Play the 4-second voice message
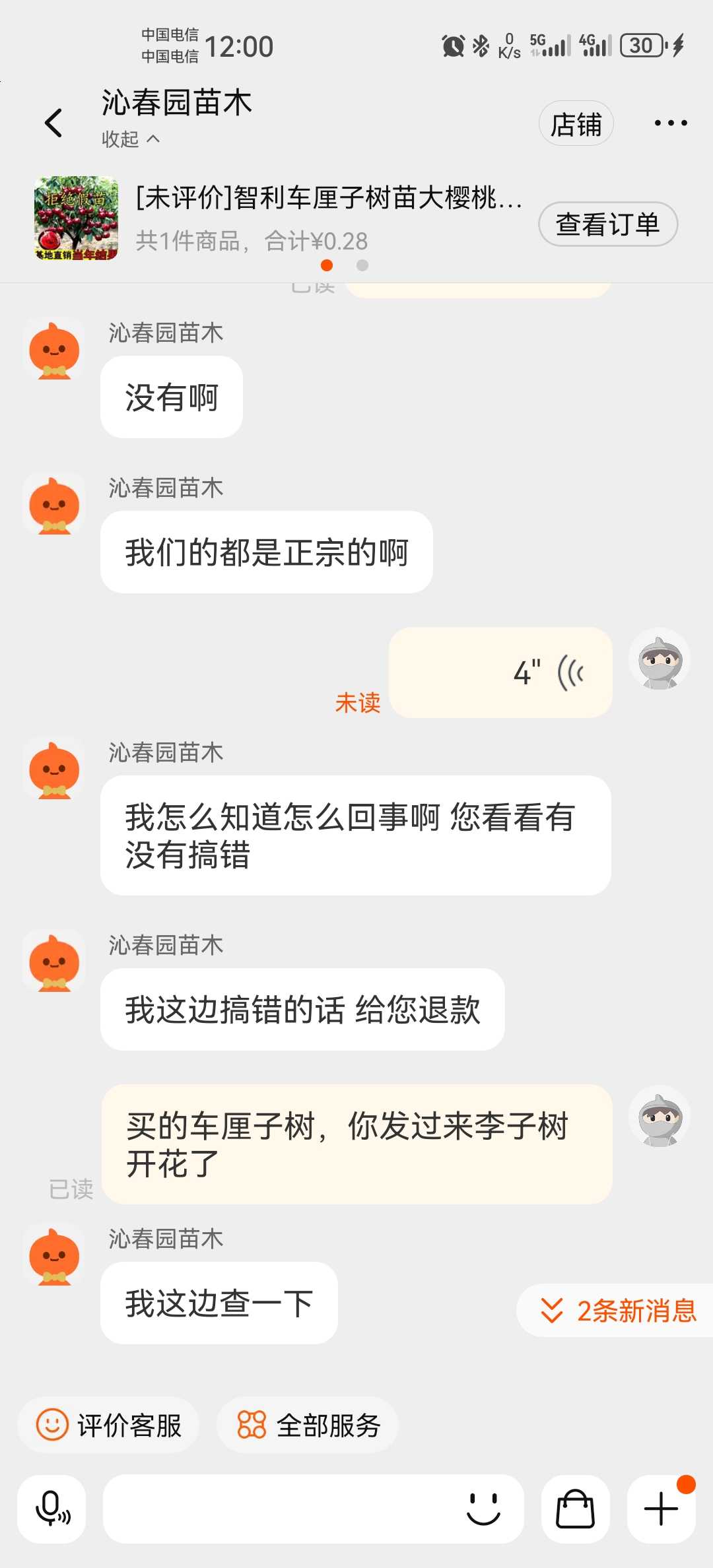Screen dimensions: 713x1568 pos(500,672)
